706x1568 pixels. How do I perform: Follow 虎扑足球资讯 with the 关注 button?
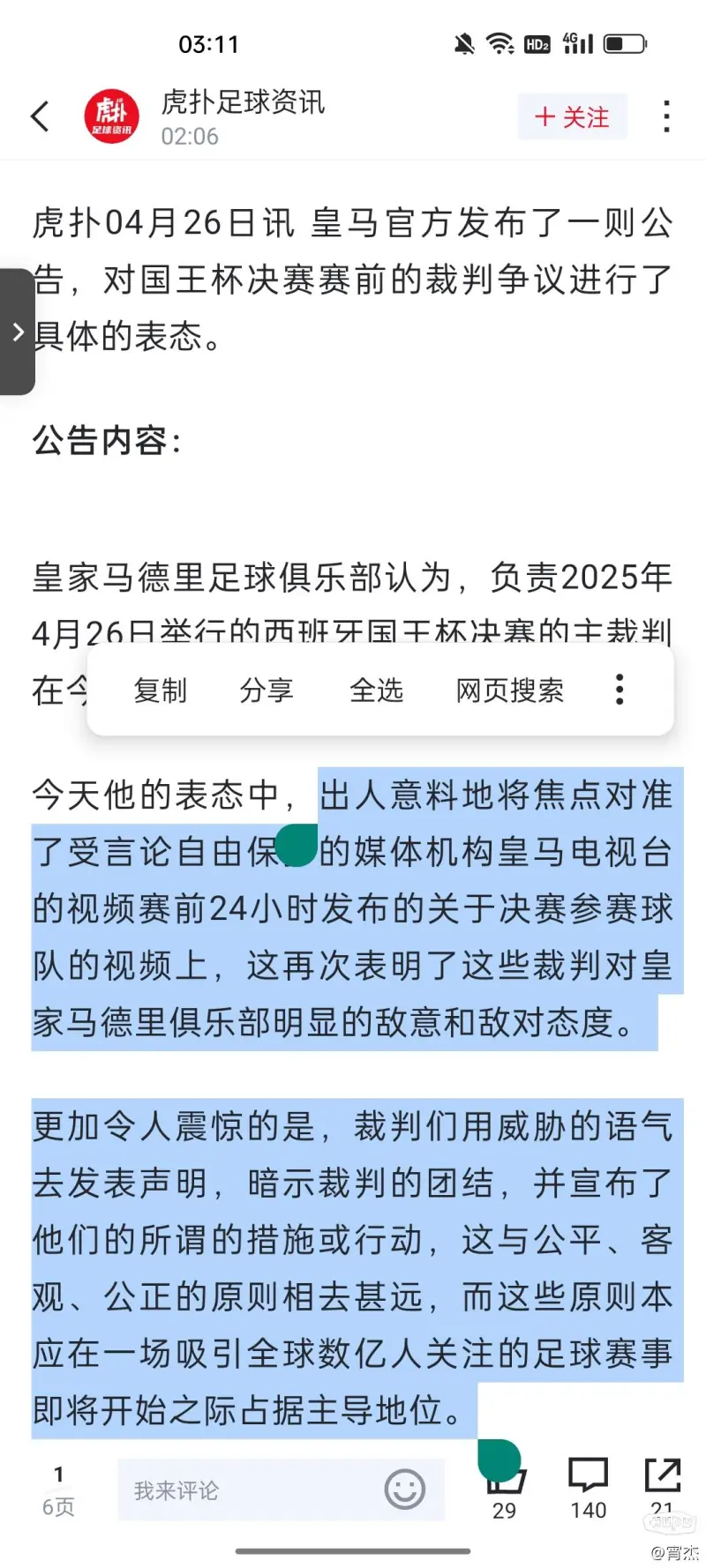pyautogui.click(x=572, y=116)
